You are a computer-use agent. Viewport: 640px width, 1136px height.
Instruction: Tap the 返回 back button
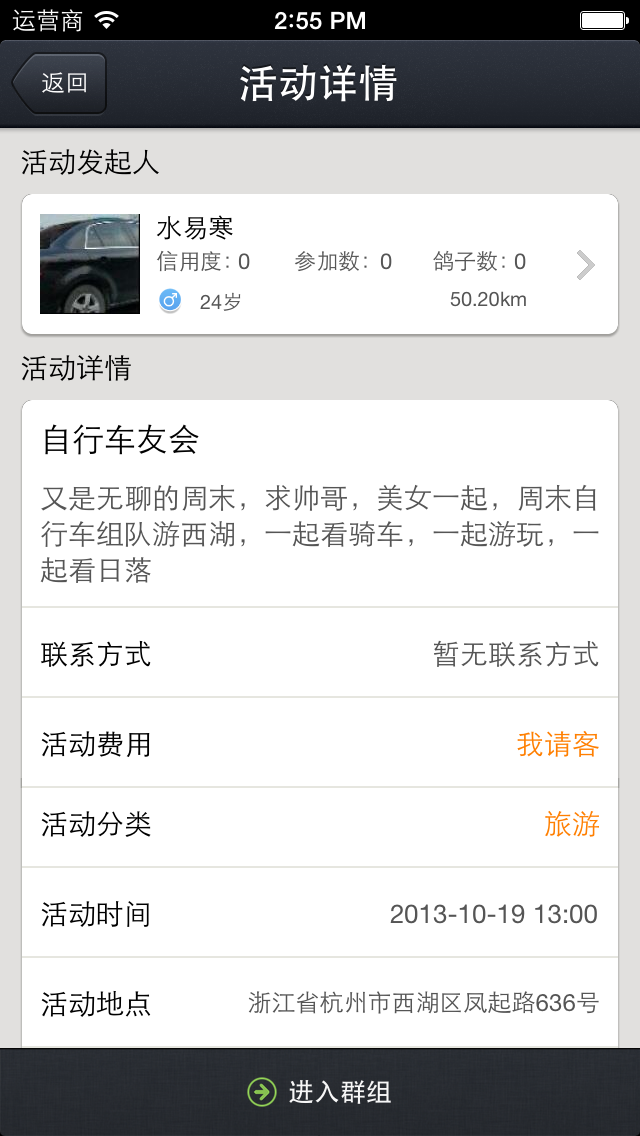(60, 83)
